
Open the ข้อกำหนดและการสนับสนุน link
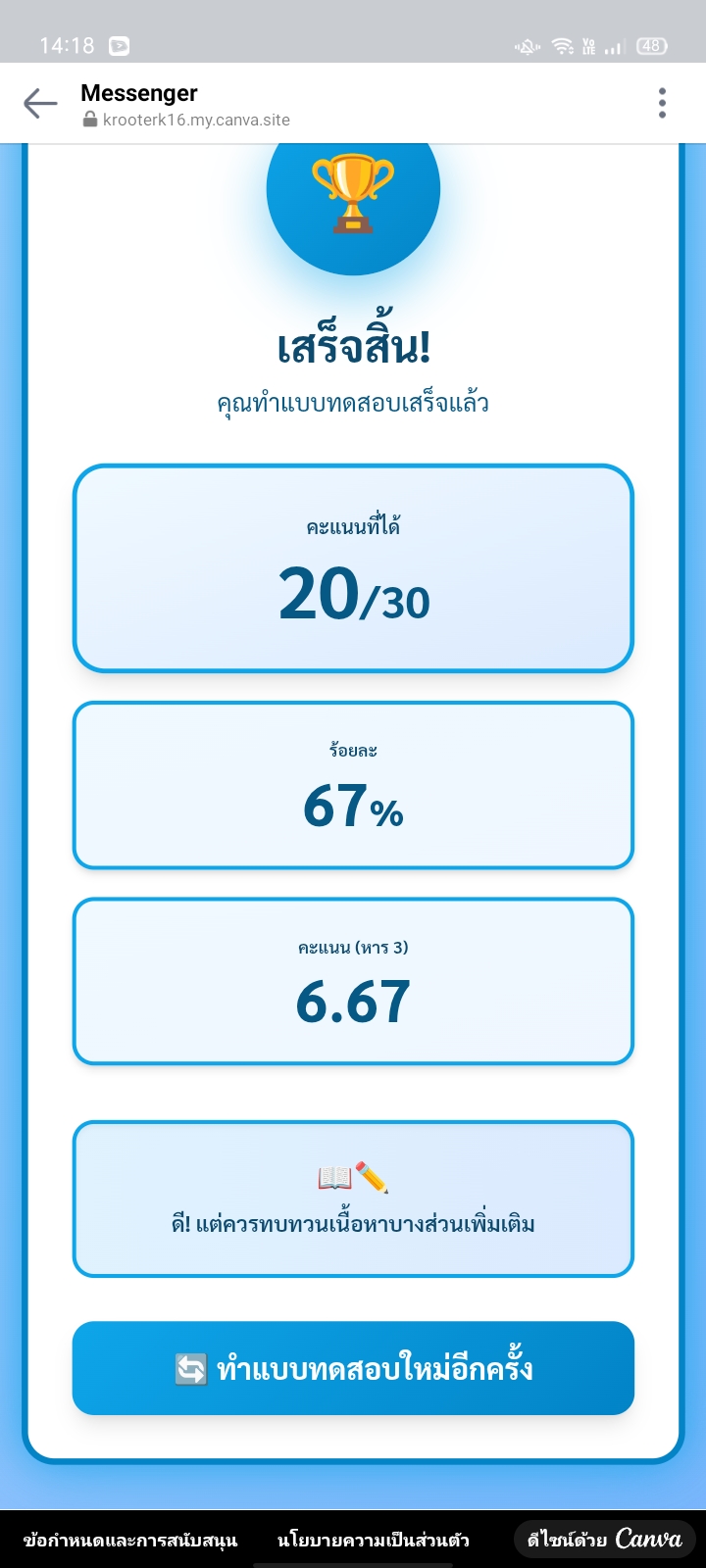130,1540
